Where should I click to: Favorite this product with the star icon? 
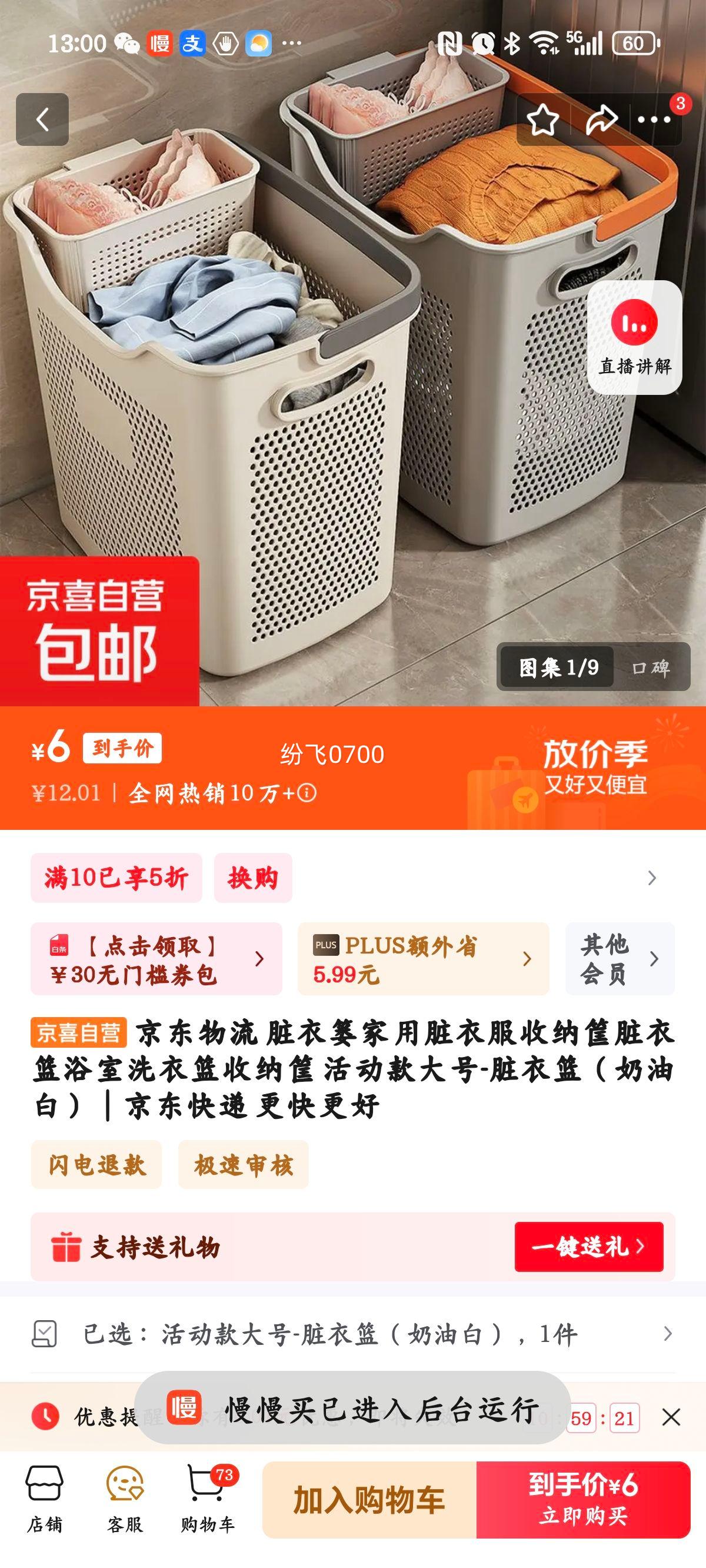click(x=542, y=120)
